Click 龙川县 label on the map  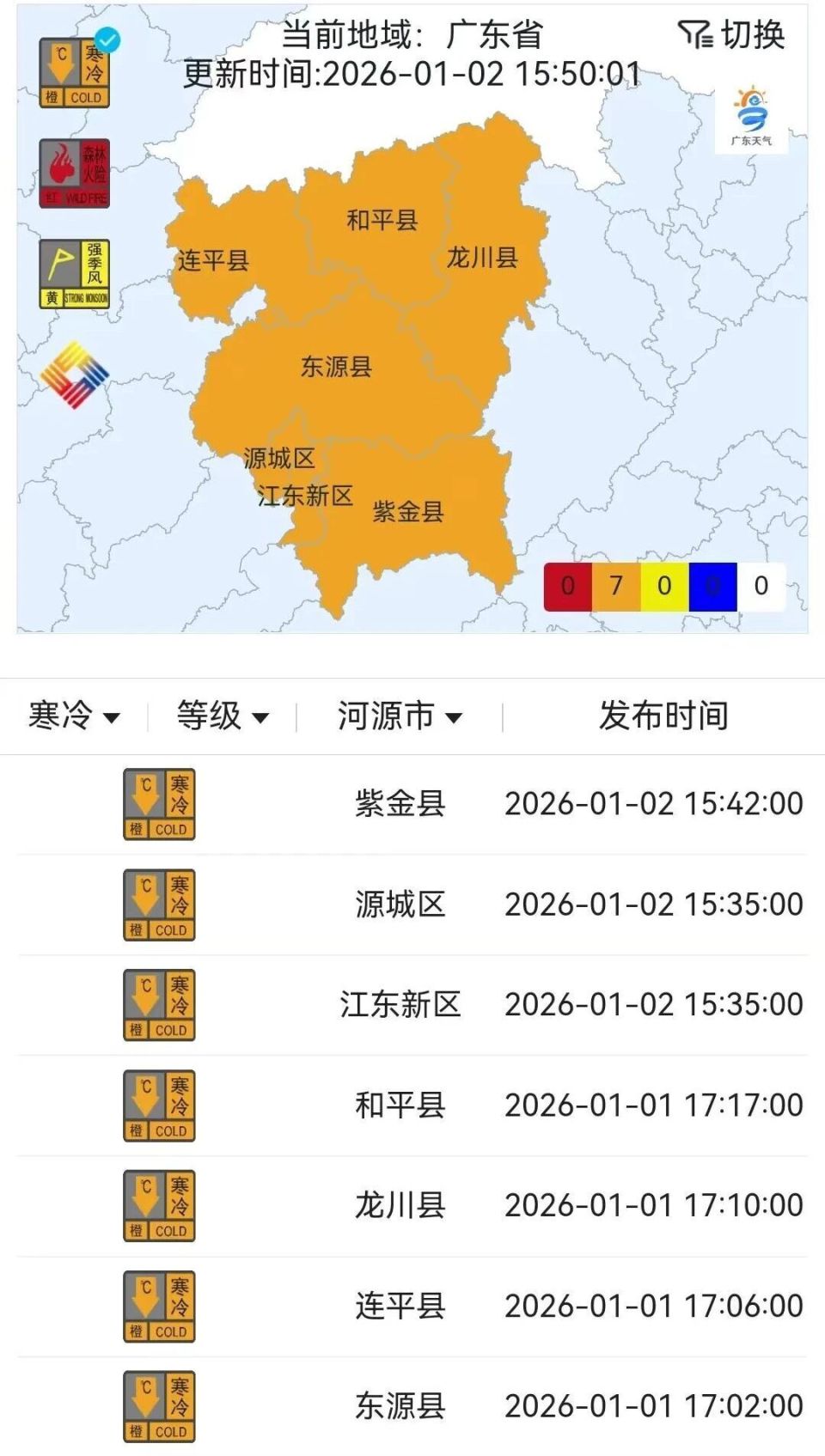point(483,258)
